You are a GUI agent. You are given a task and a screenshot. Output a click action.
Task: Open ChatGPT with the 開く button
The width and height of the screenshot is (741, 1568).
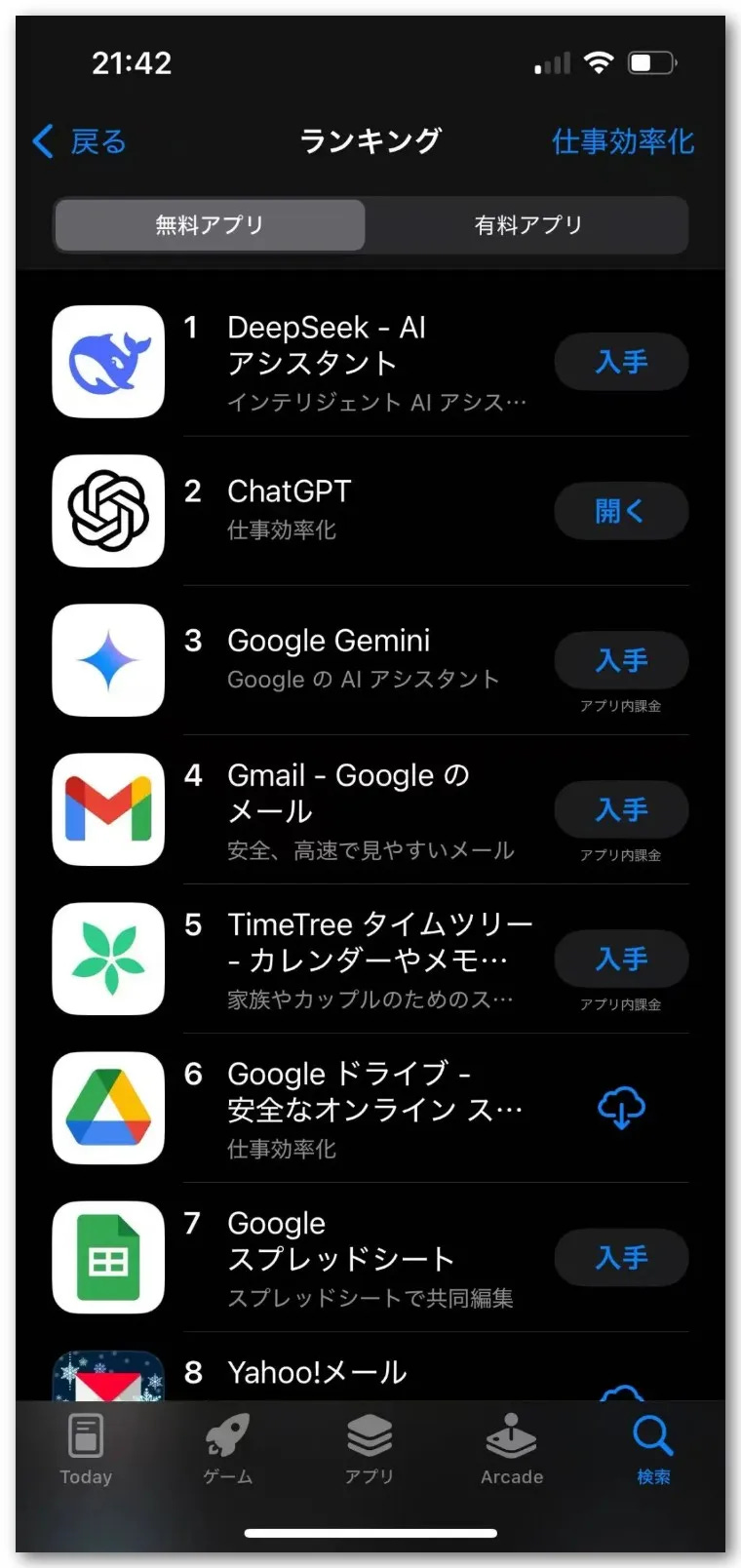[x=621, y=511]
